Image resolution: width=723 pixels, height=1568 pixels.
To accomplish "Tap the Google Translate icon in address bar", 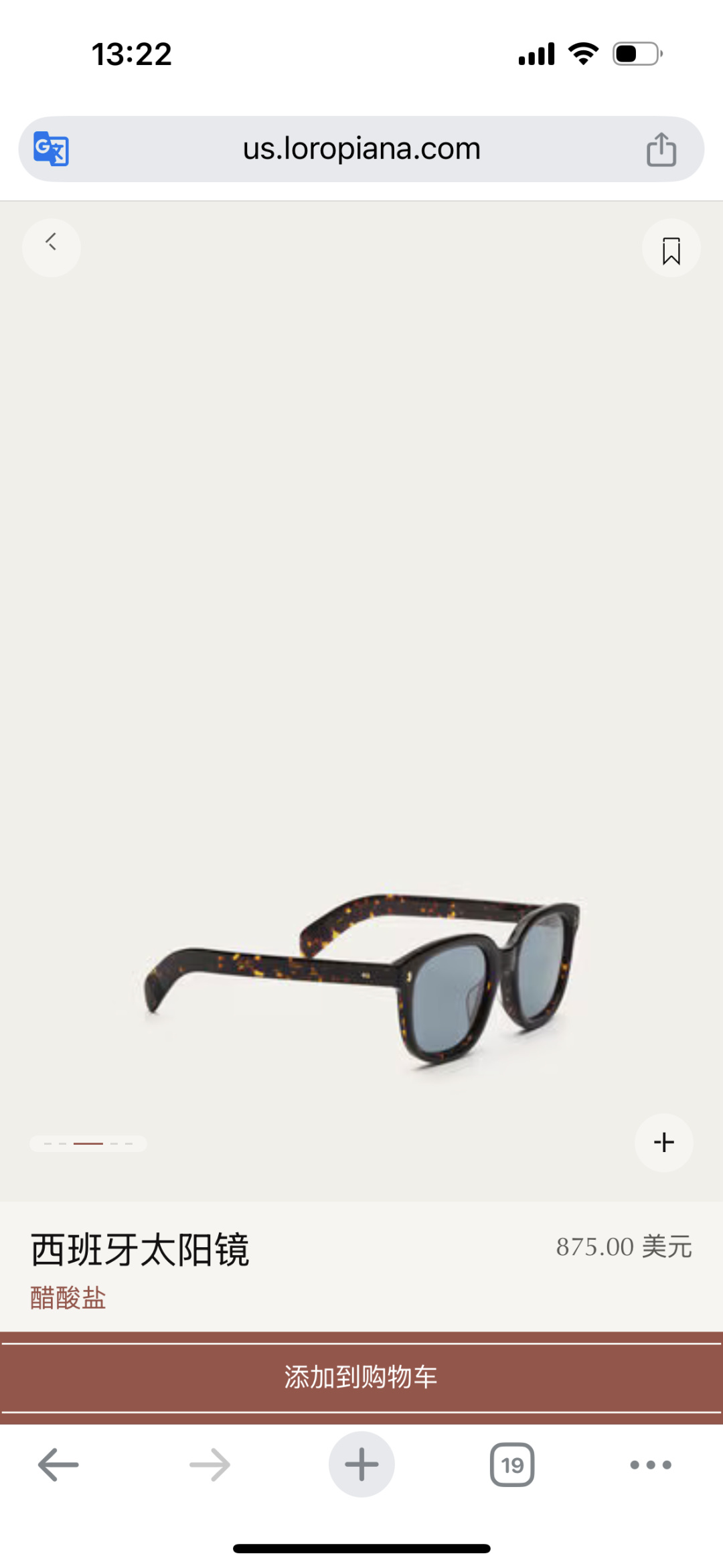I will click(52, 149).
